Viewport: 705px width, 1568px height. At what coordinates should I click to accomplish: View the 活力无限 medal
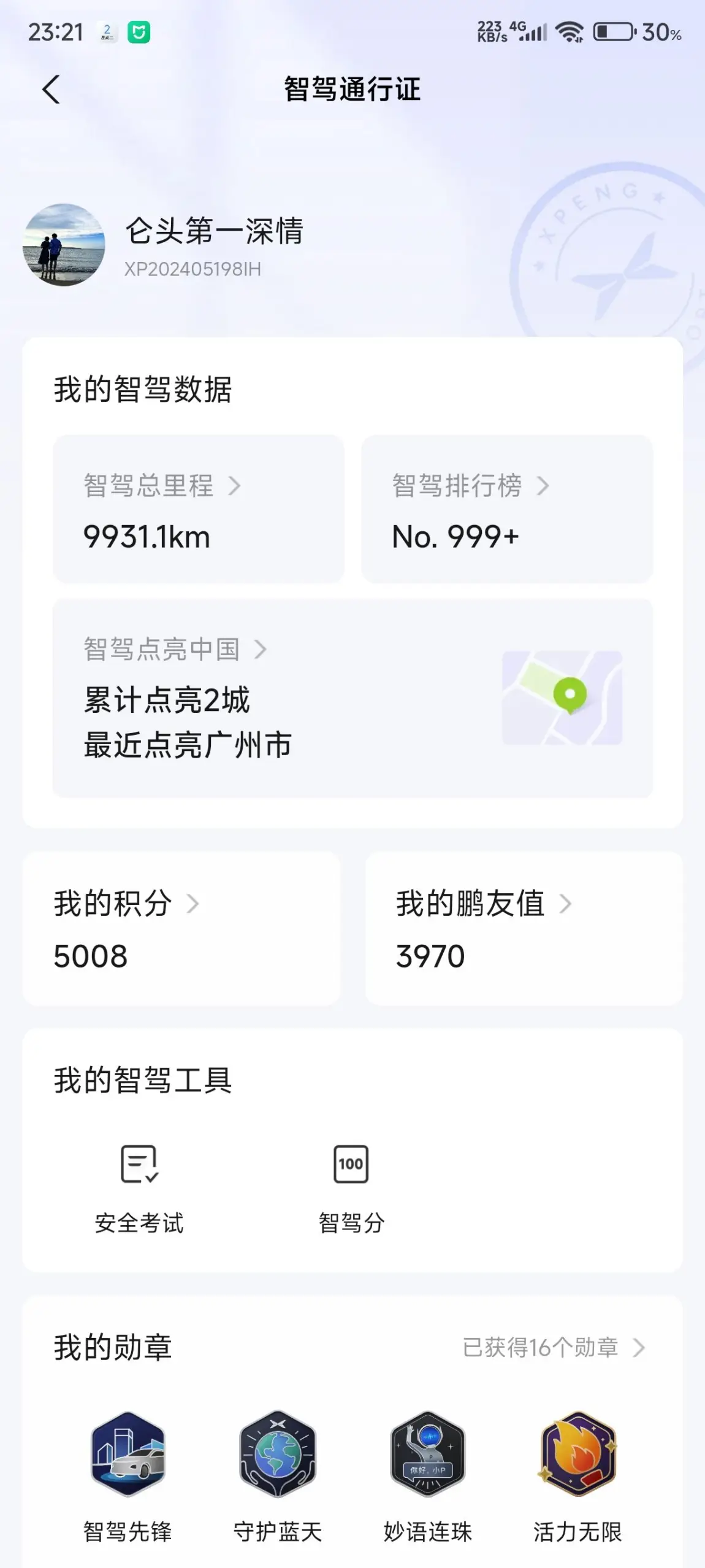click(577, 1477)
